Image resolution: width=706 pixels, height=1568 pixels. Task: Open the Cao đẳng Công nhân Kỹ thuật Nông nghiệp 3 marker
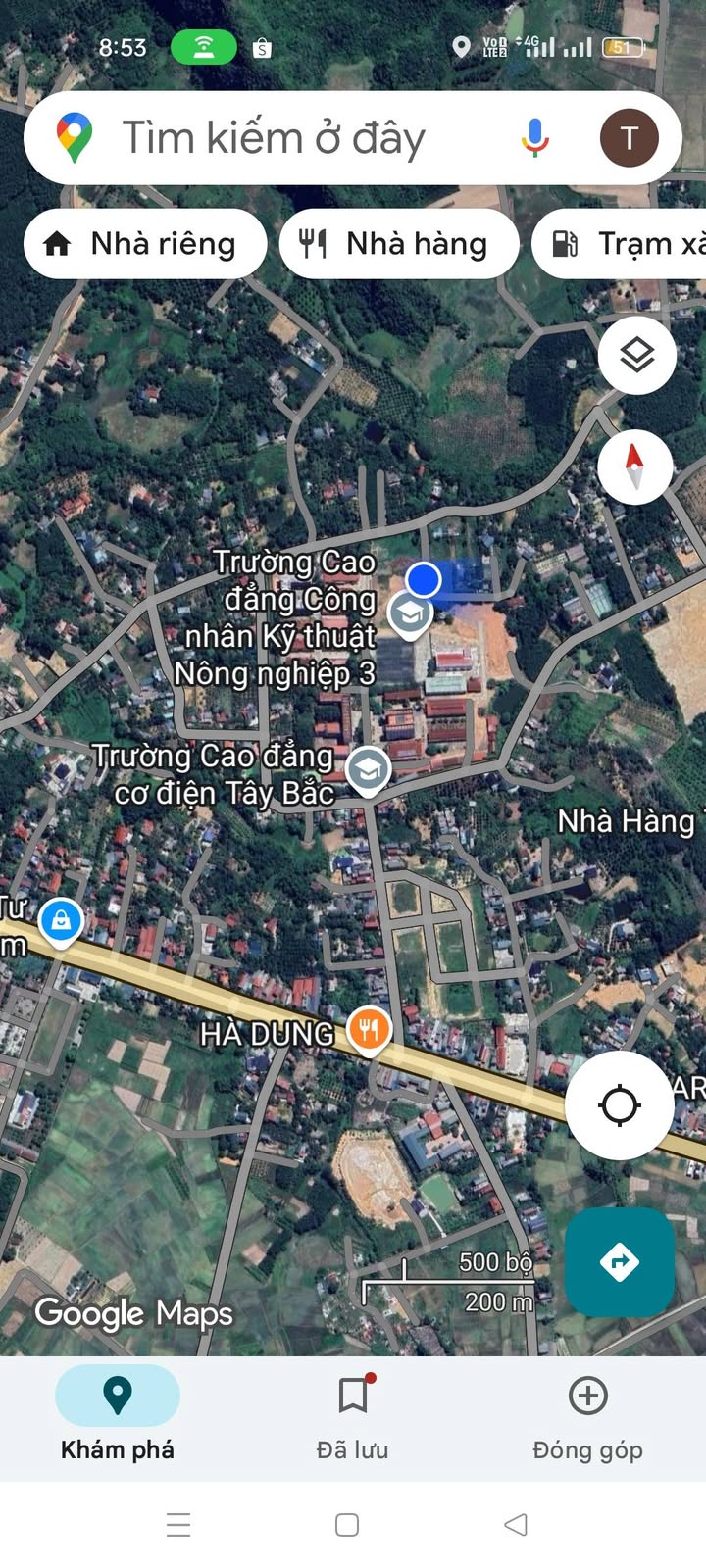pyautogui.click(x=410, y=614)
